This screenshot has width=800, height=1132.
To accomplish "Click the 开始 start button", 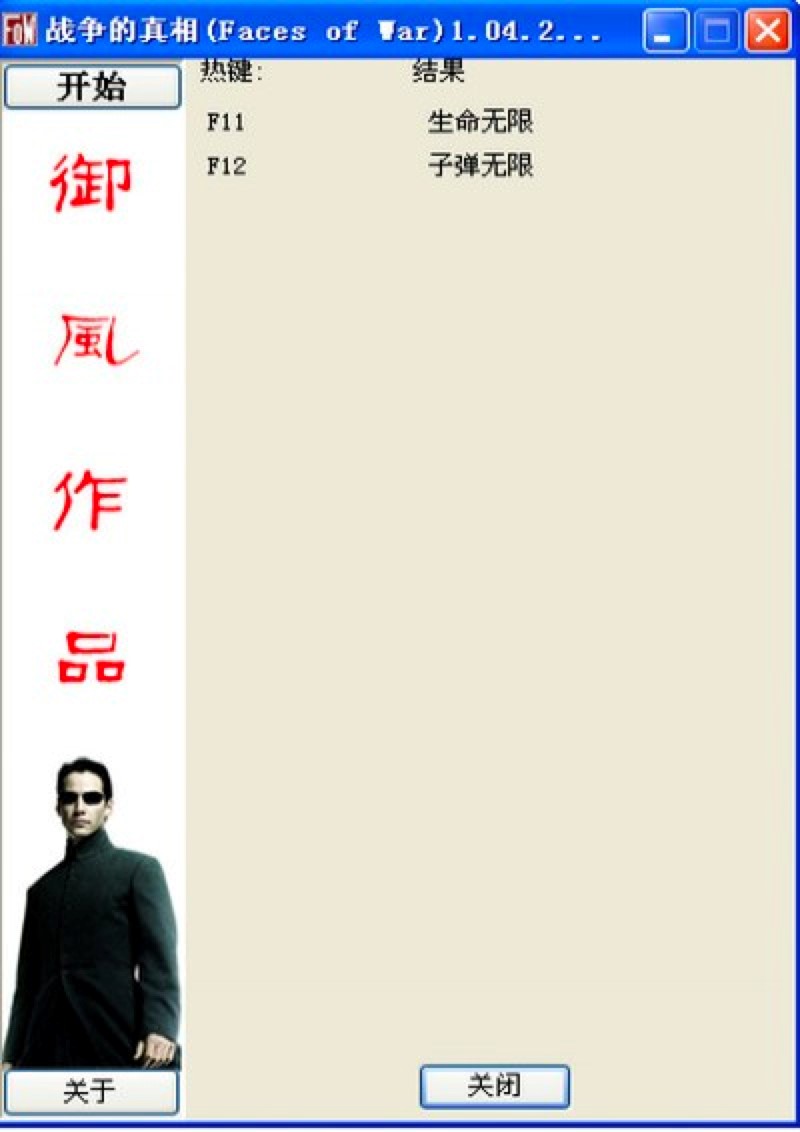I will point(92,87).
